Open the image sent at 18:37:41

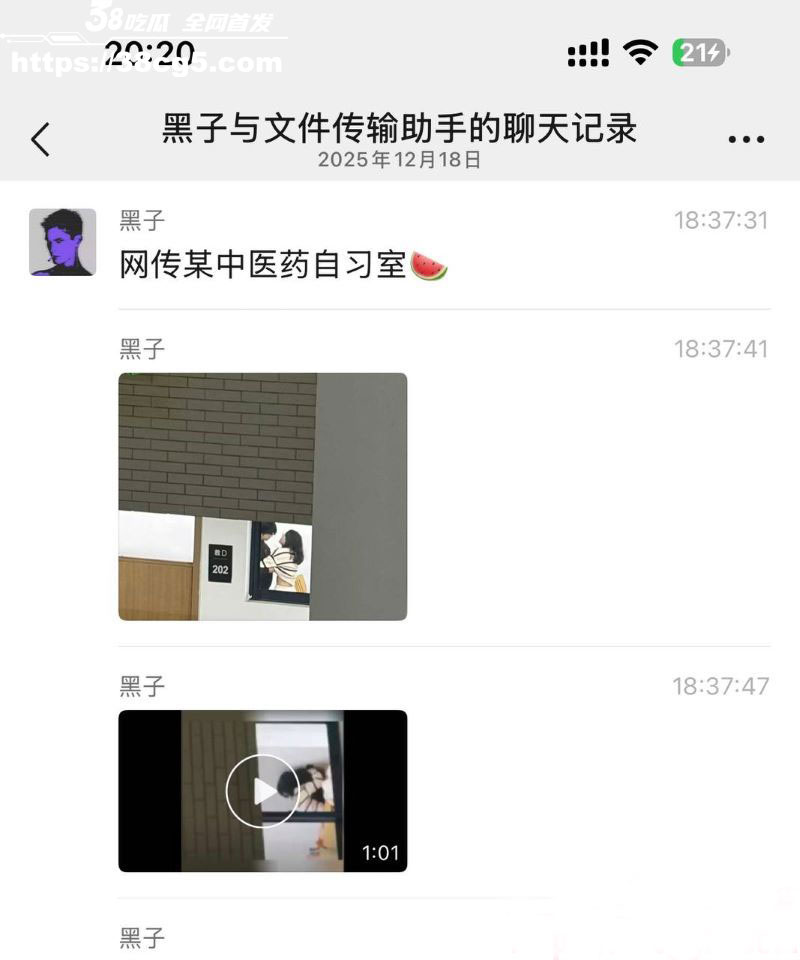click(262, 496)
